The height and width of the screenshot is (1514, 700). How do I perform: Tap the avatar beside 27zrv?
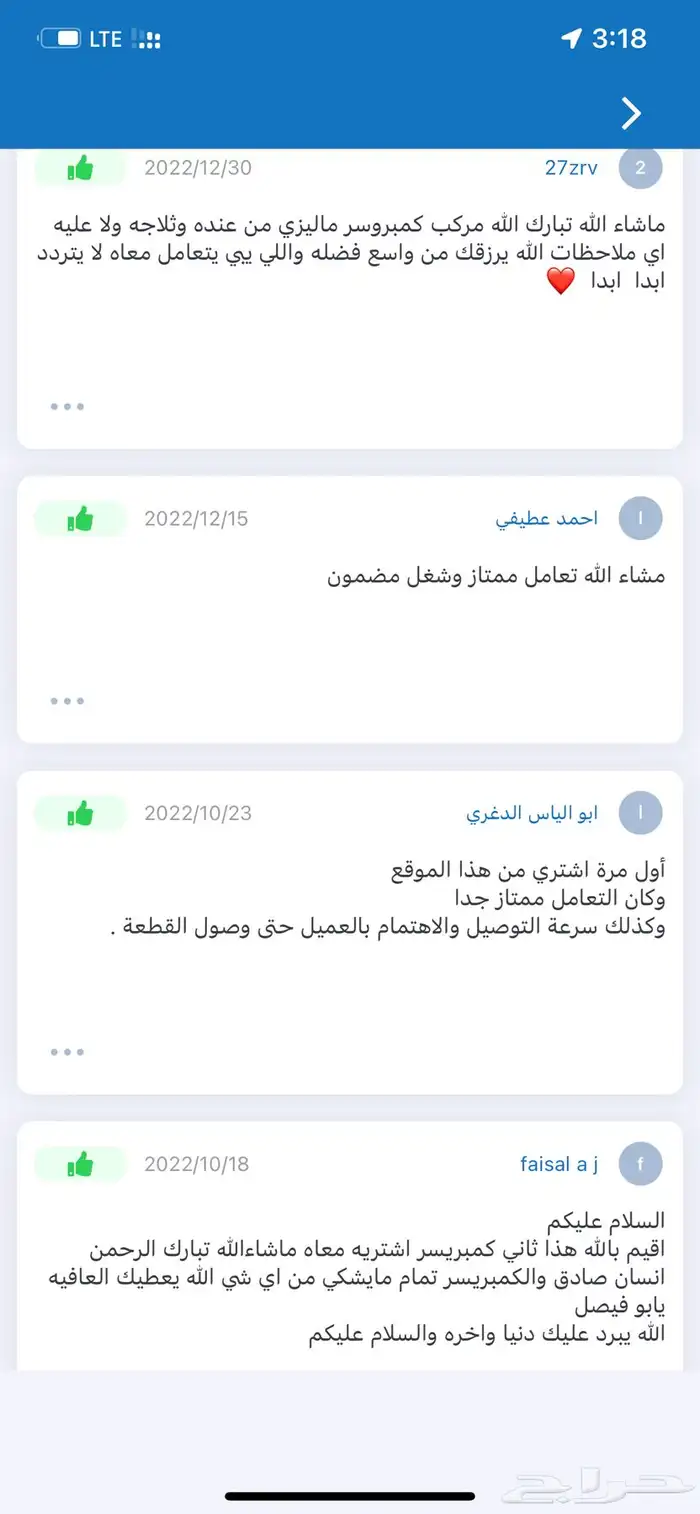coord(641,168)
